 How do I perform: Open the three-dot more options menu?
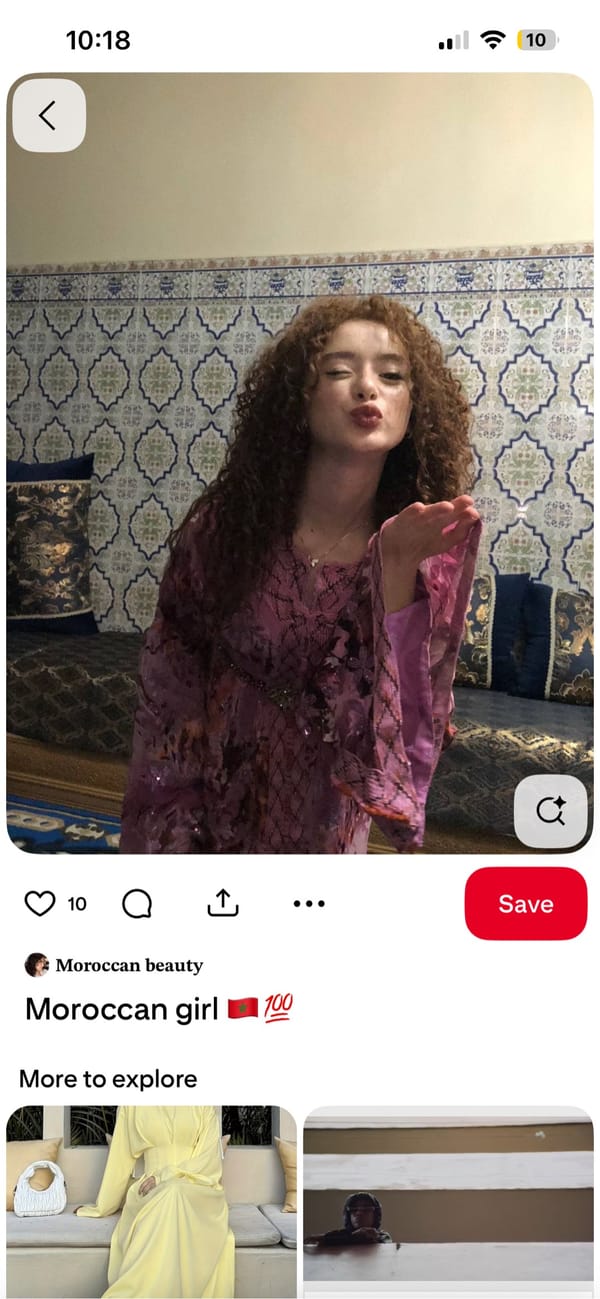coord(309,904)
